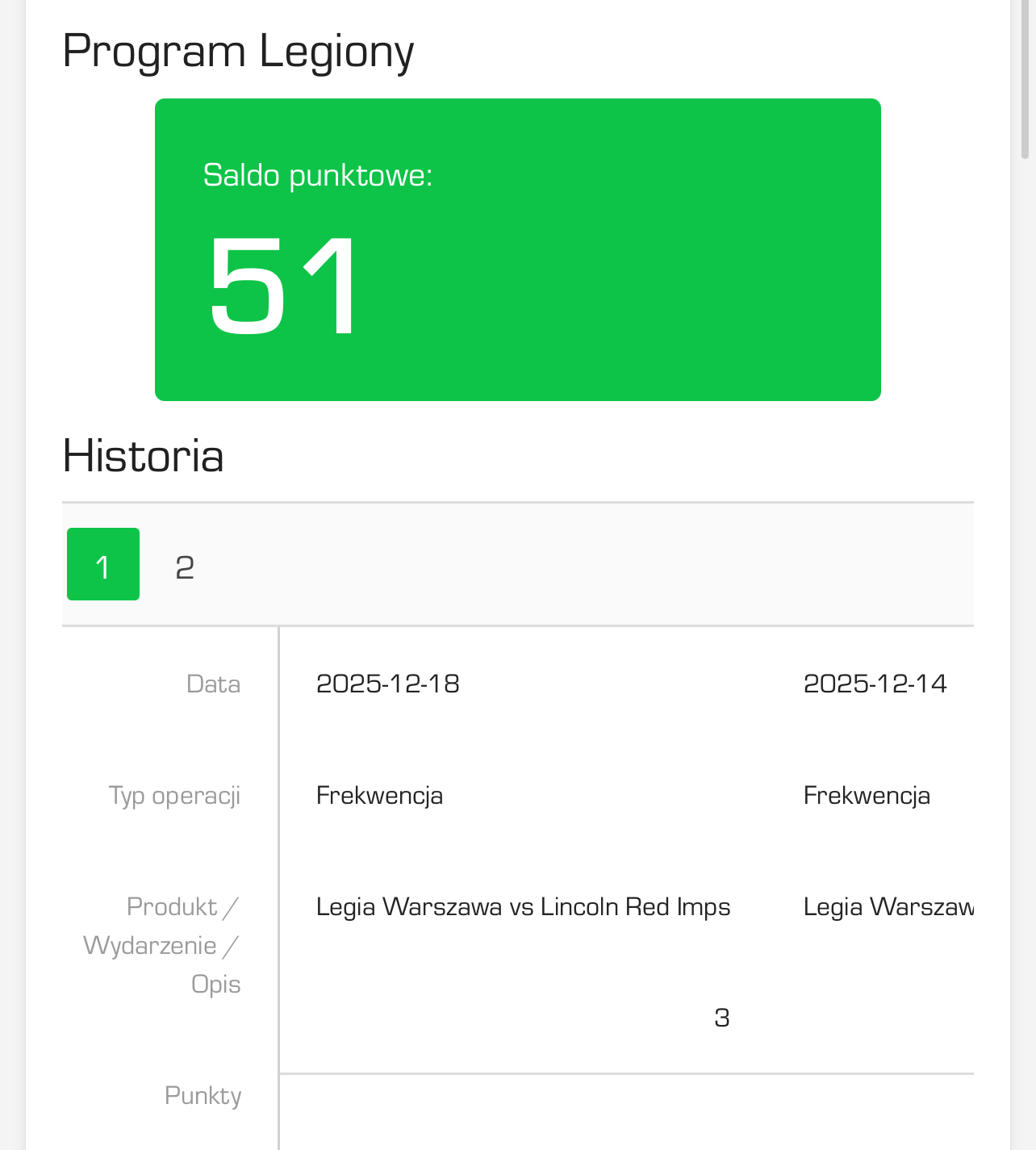
Task: Go to history page 2
Action: pyautogui.click(x=185, y=567)
